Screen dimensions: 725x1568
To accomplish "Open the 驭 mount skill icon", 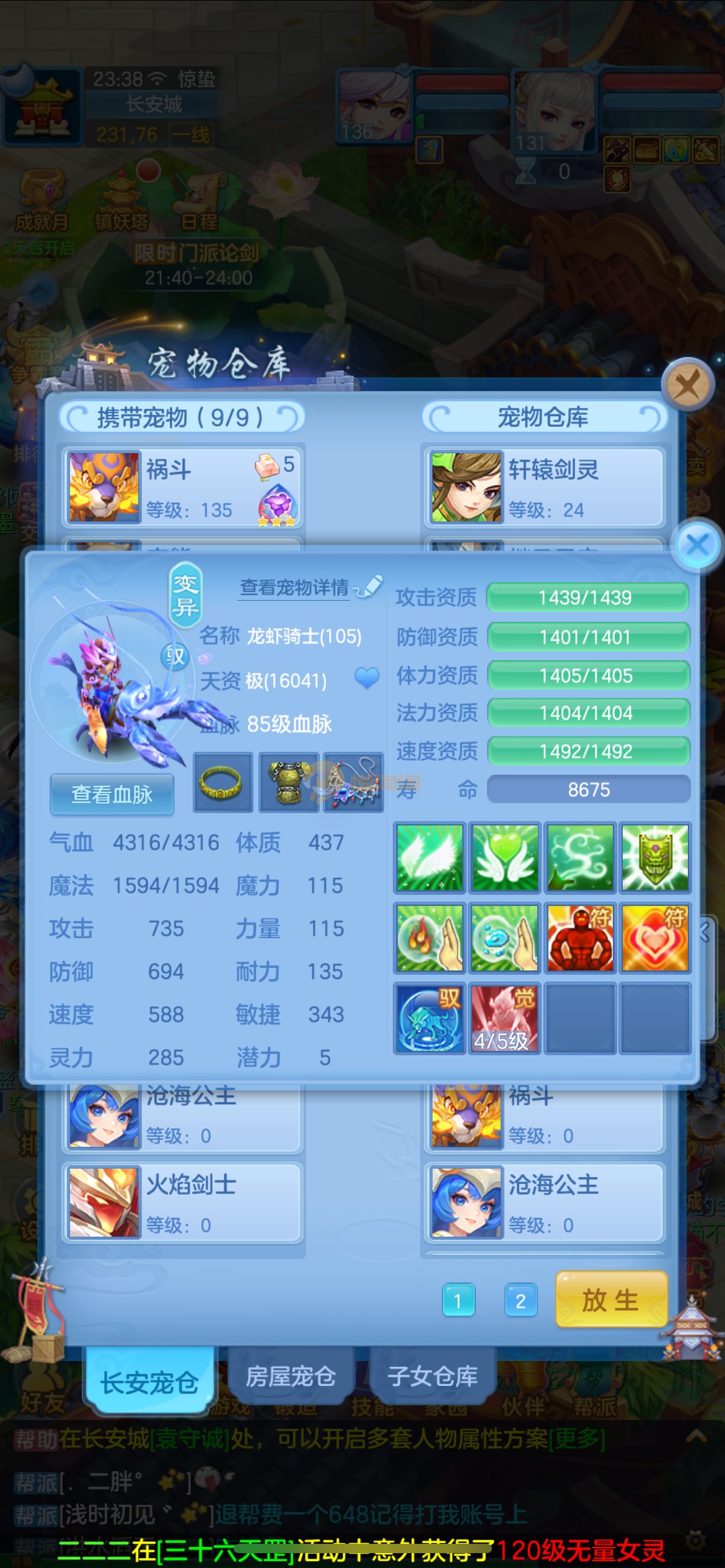I will (429, 1018).
